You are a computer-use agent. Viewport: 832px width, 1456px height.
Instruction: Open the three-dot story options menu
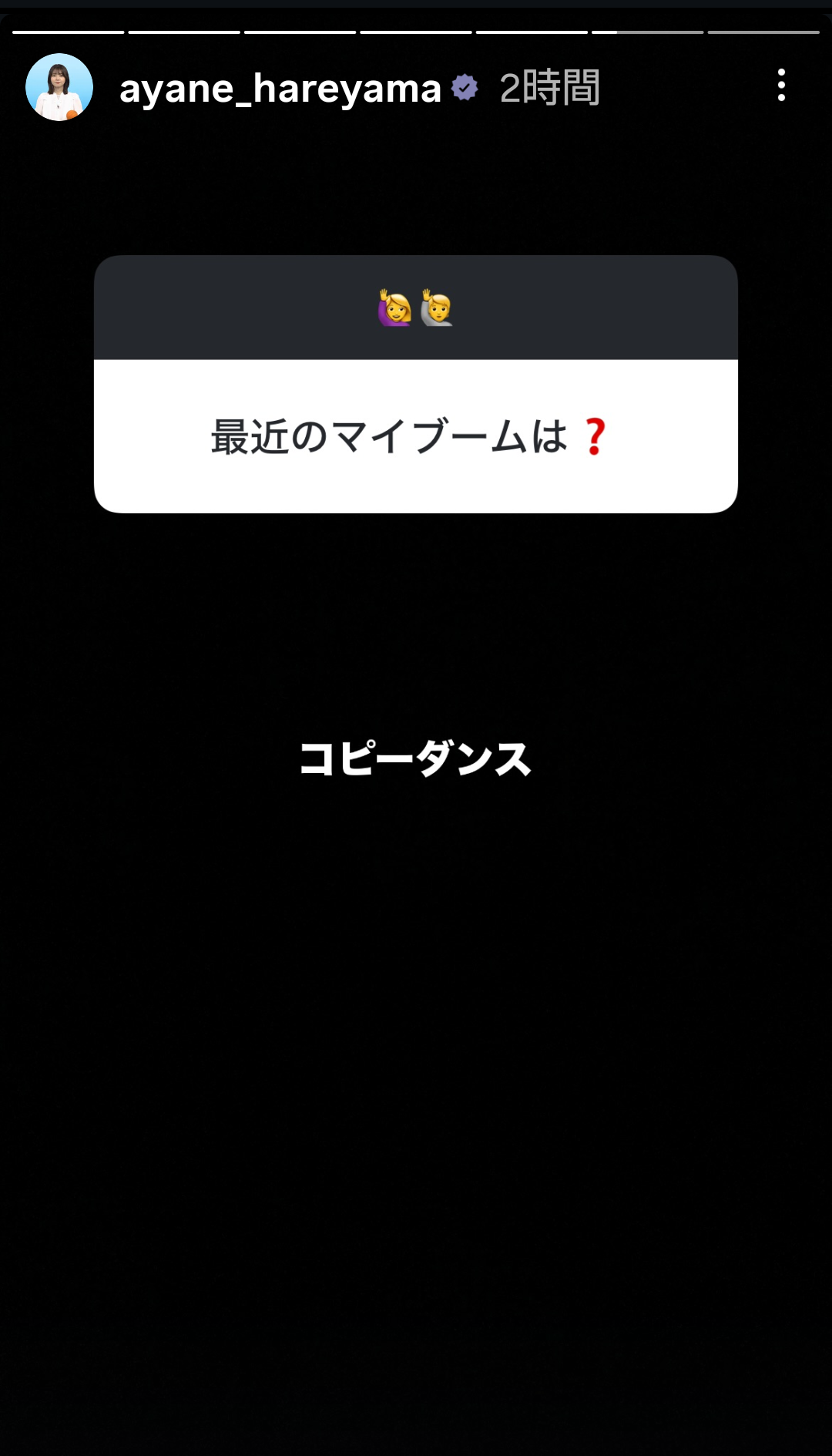tap(781, 85)
